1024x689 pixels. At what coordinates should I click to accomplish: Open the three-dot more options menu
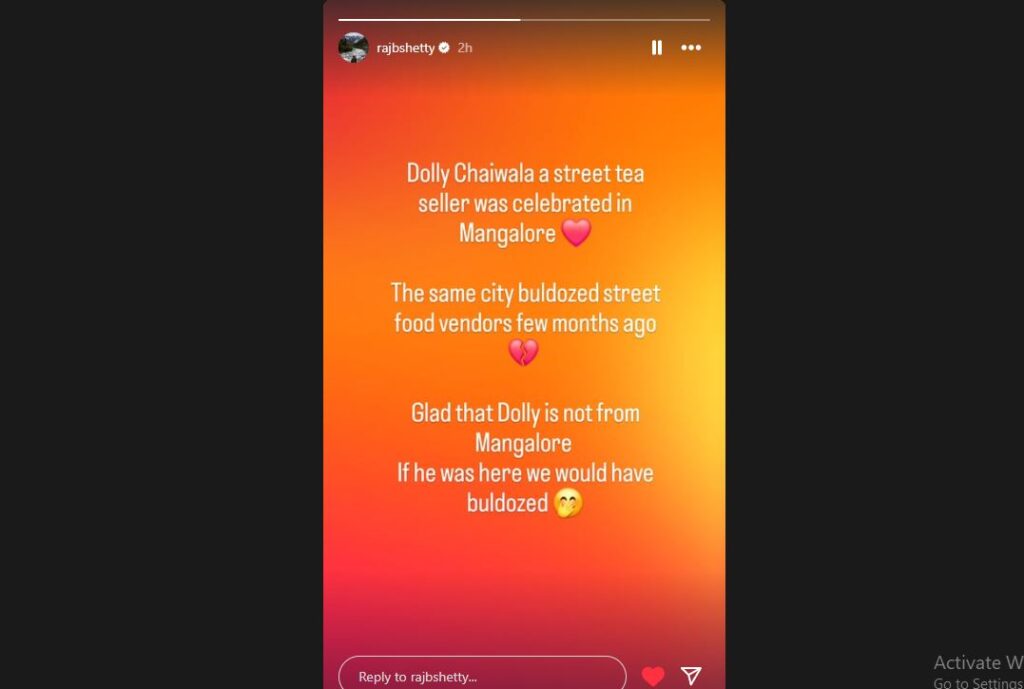click(x=691, y=47)
